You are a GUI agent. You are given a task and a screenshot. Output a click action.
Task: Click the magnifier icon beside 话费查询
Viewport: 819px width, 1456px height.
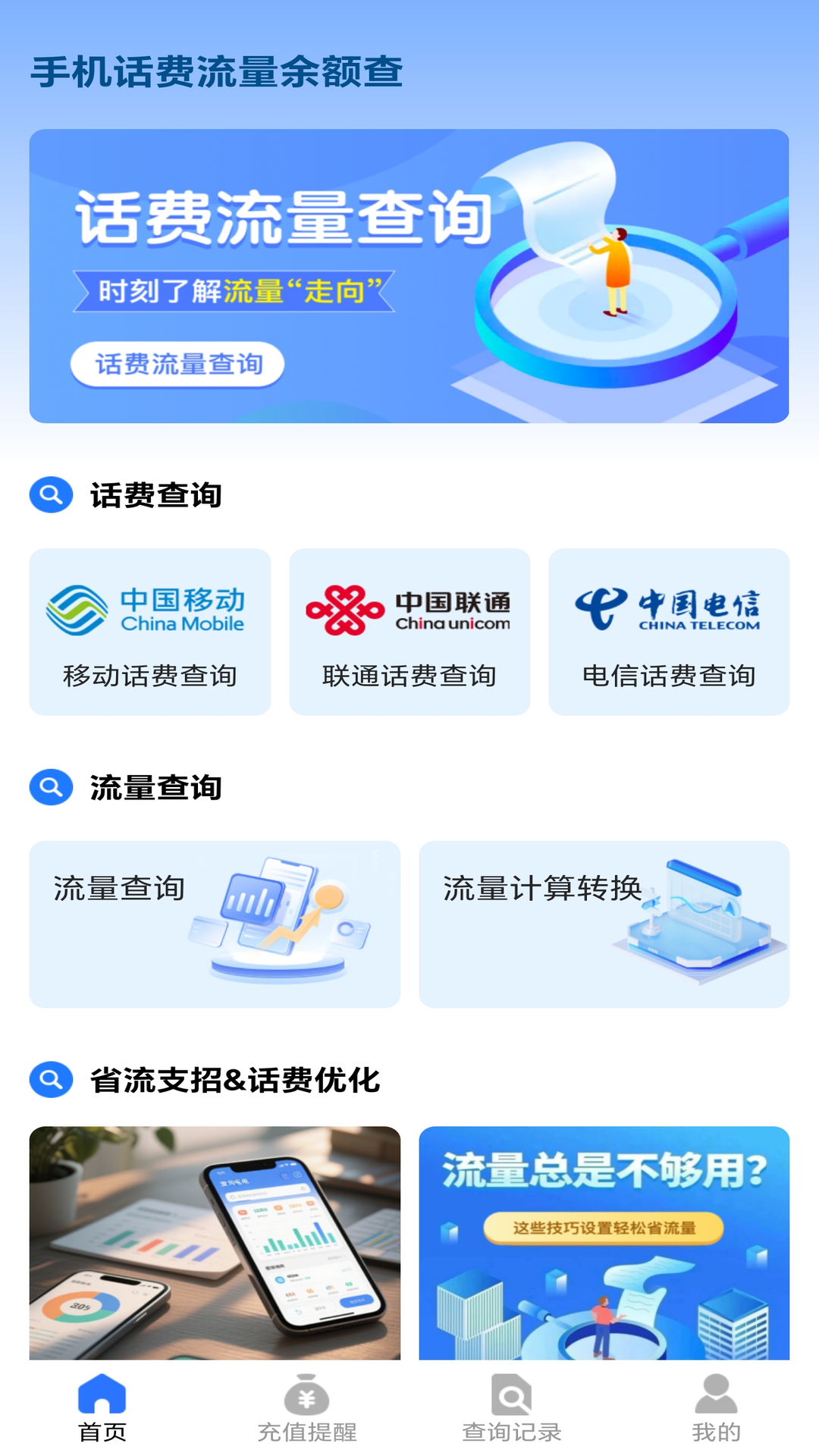(50, 496)
